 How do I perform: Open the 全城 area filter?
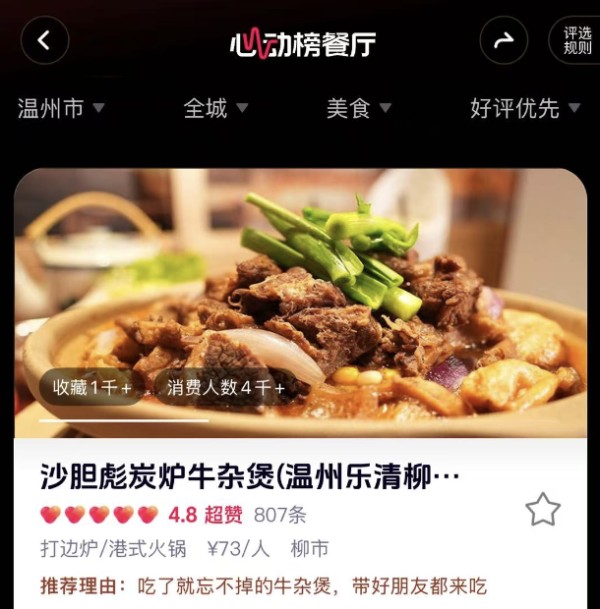(x=215, y=108)
